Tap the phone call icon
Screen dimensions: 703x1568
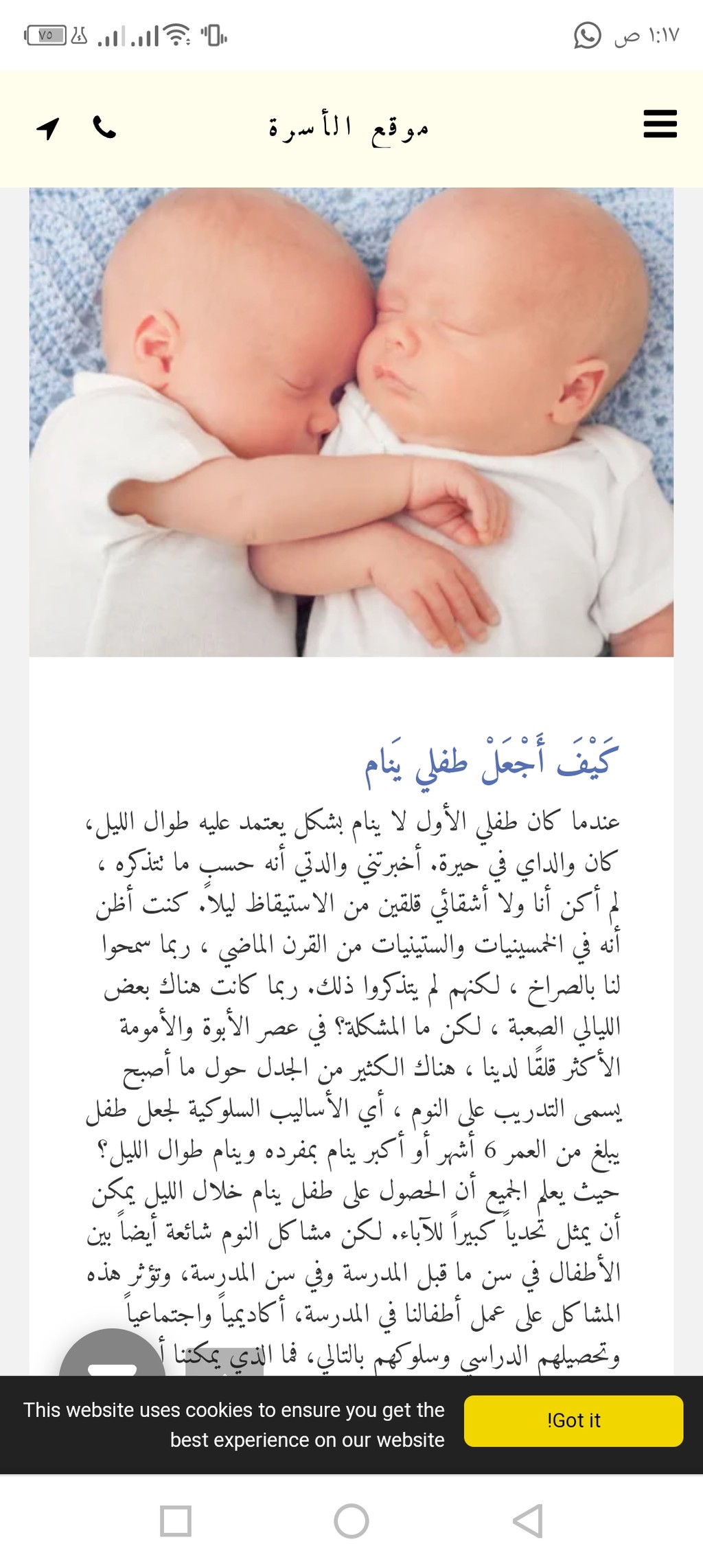pos(104,127)
